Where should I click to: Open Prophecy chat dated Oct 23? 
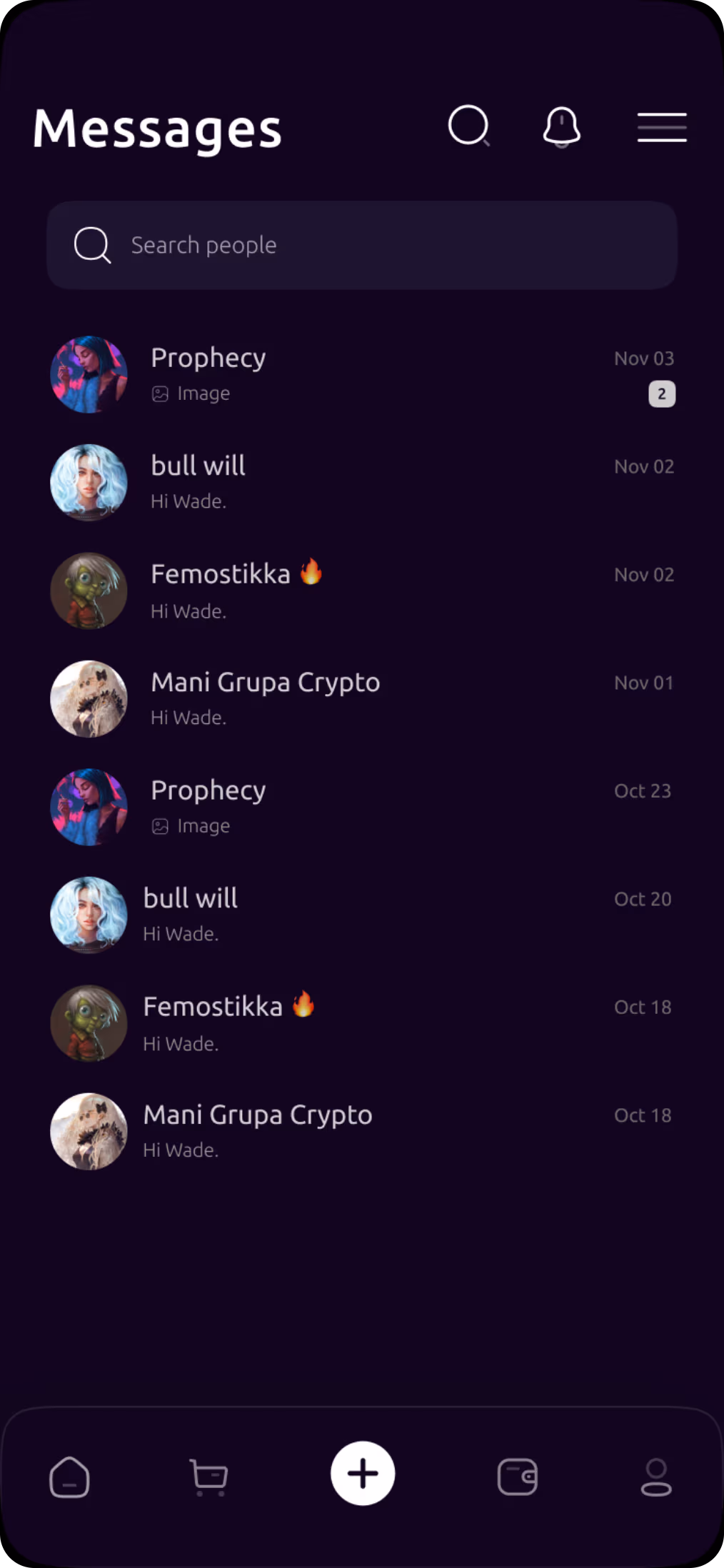361,808
